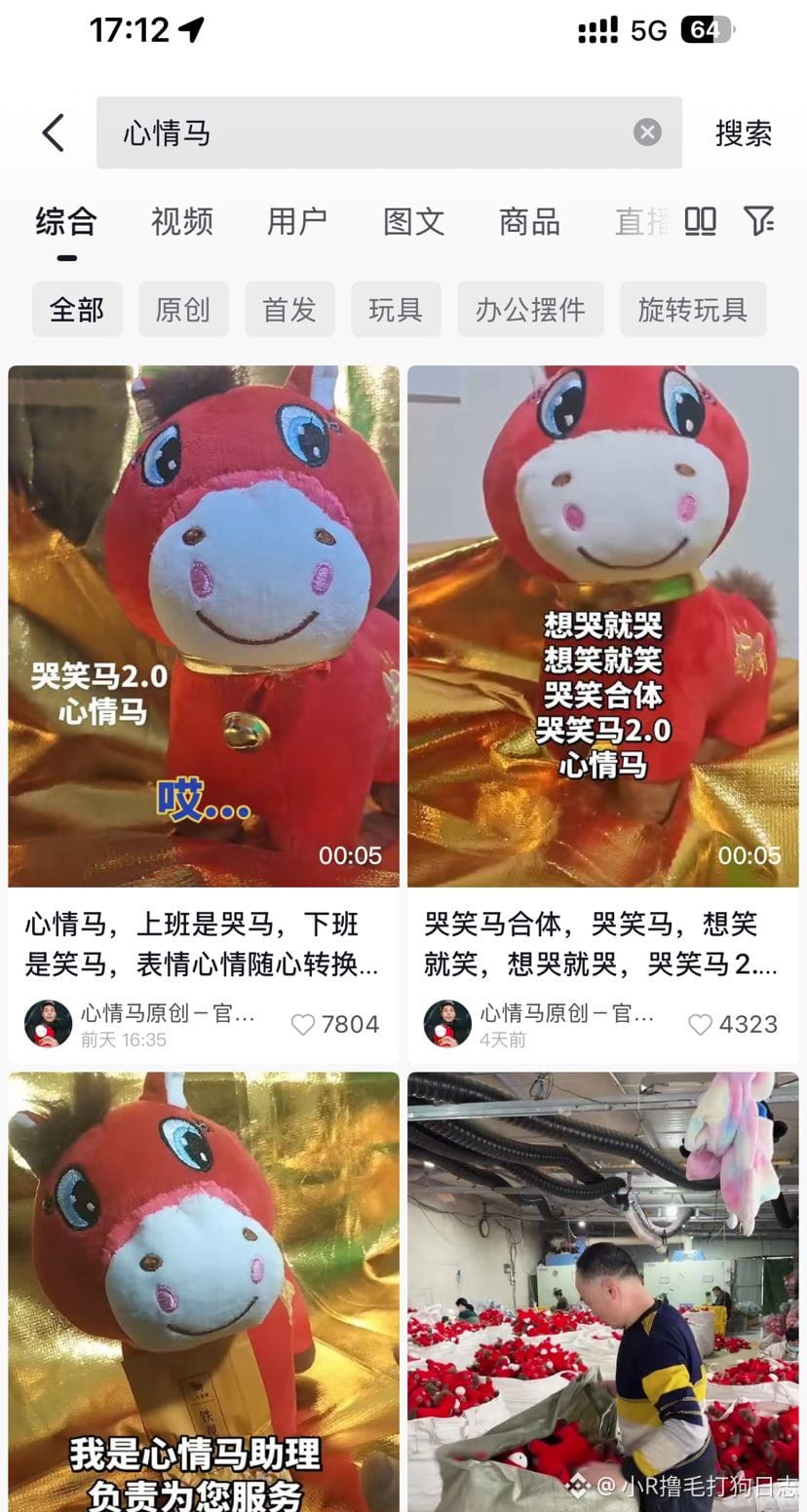Tap the search field containing 心情马
This screenshot has width=807, height=1512.
coord(370,132)
